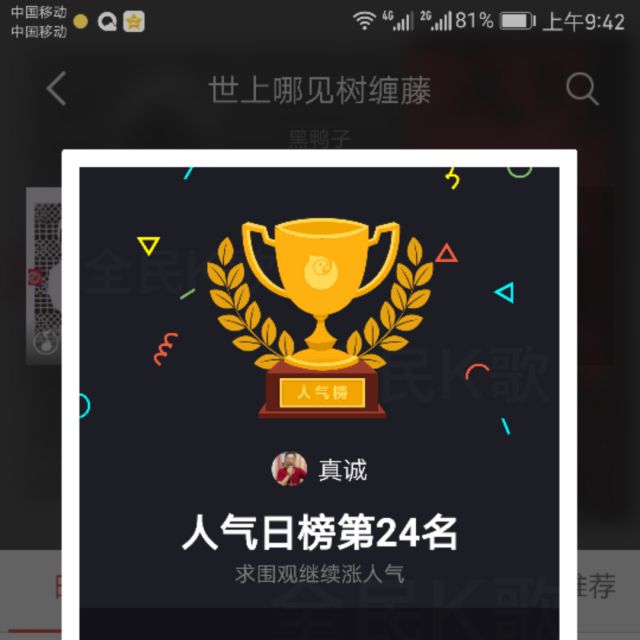640x640 pixels.
Task: Open 真诚's profile avatar
Action: pyautogui.click(x=289, y=469)
